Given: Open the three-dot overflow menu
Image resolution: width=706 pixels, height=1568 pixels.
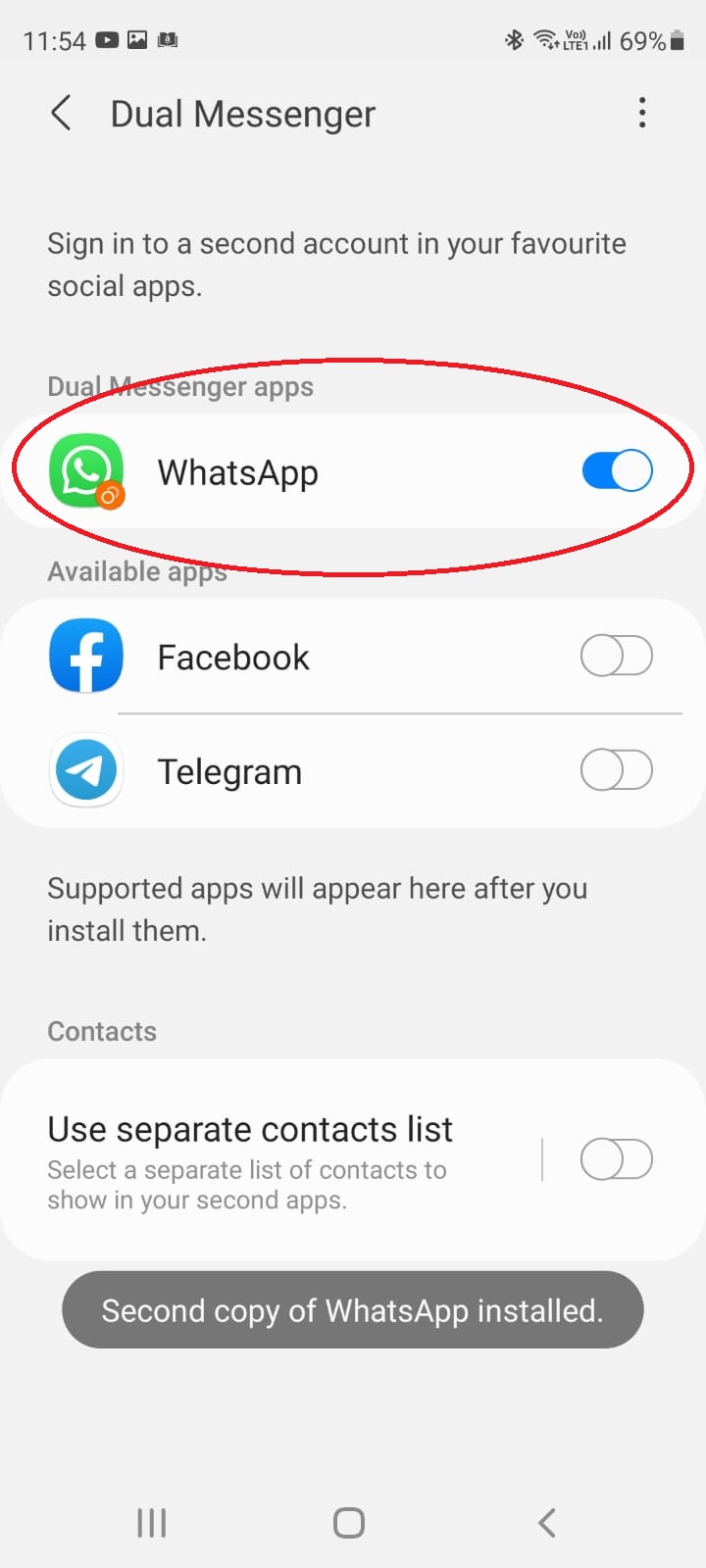Looking at the screenshot, I should click(x=642, y=113).
